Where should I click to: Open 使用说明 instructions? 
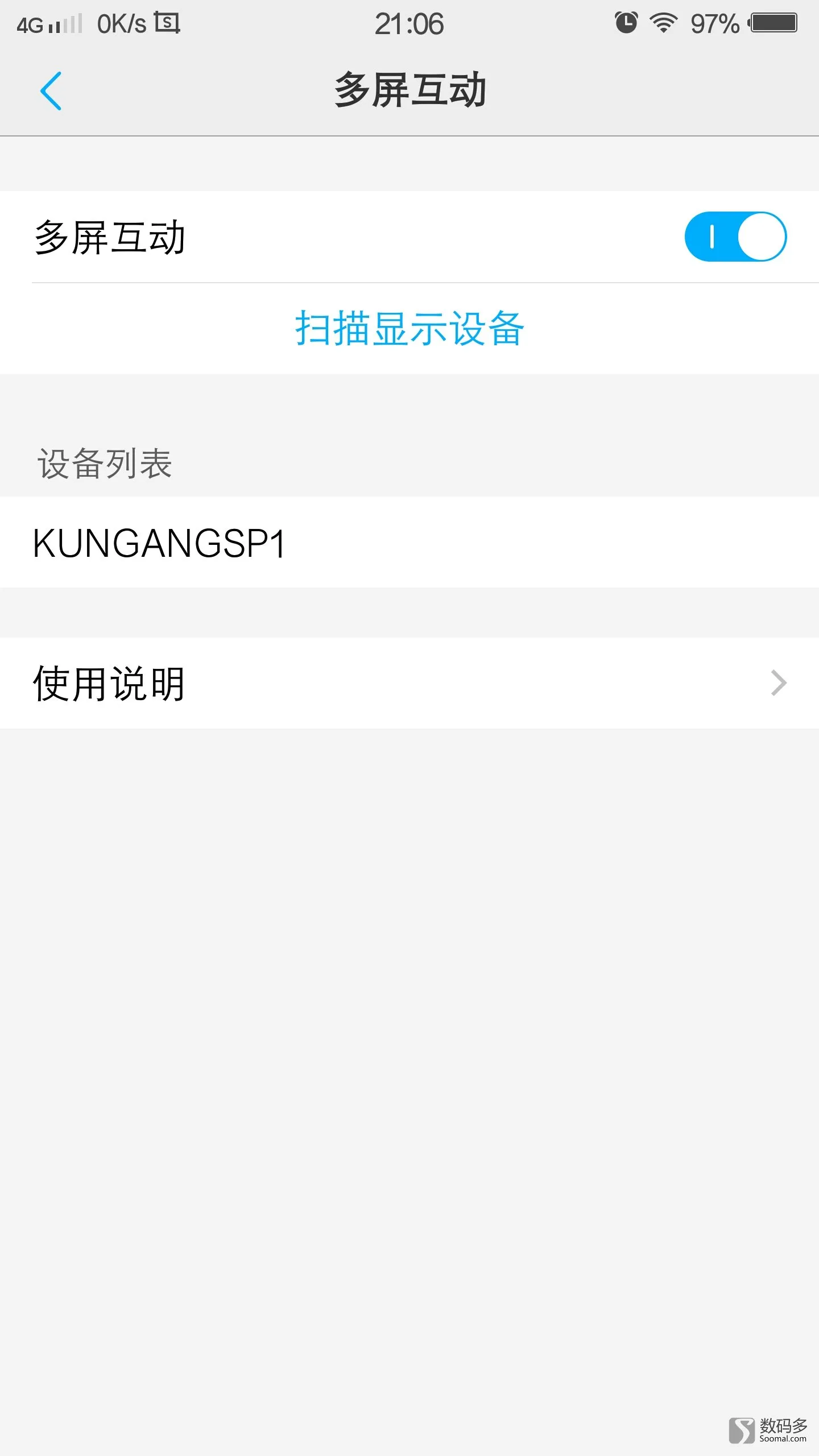click(409, 683)
